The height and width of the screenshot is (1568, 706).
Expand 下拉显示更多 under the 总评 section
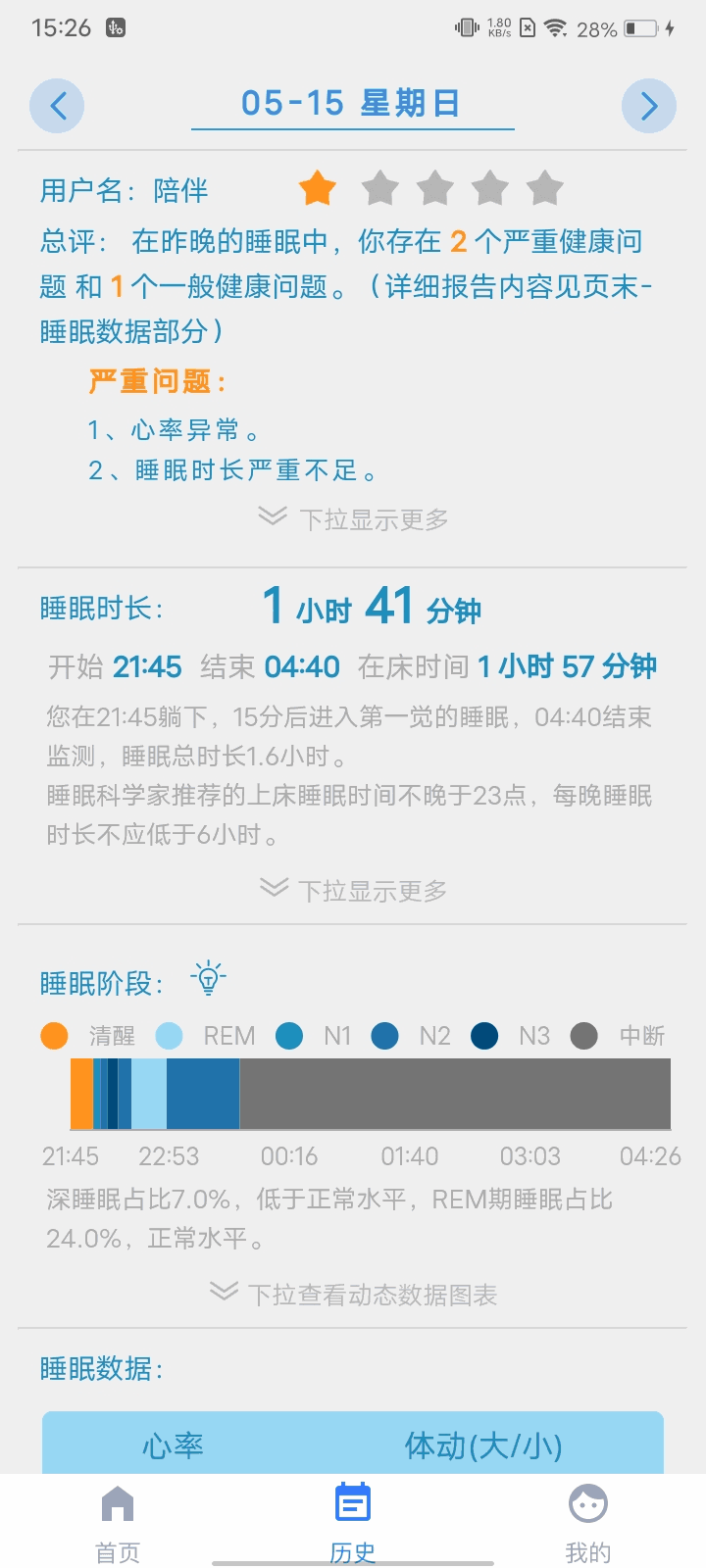(x=353, y=517)
